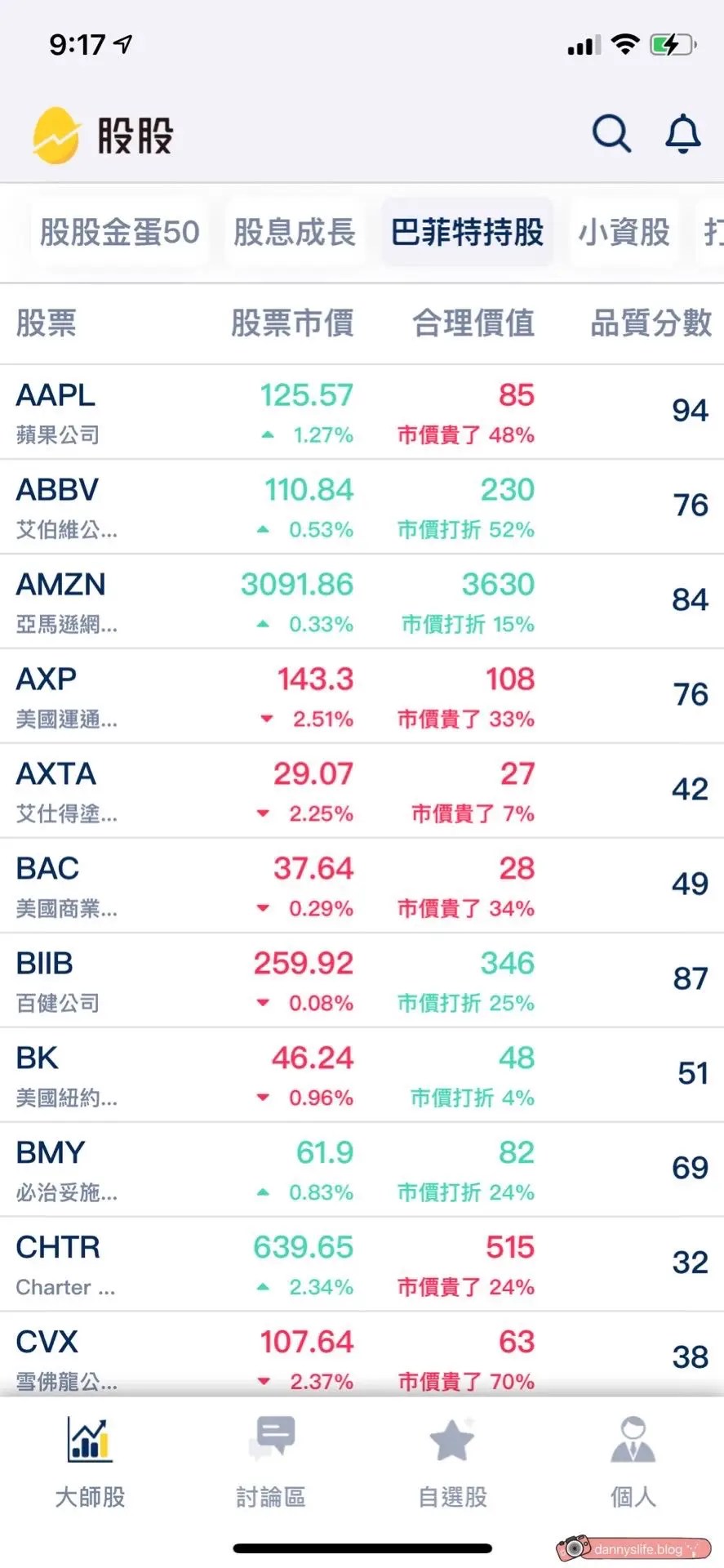Switch to the 股股金蛋50 tab
The width and height of the screenshot is (724, 1568).
coord(120,232)
